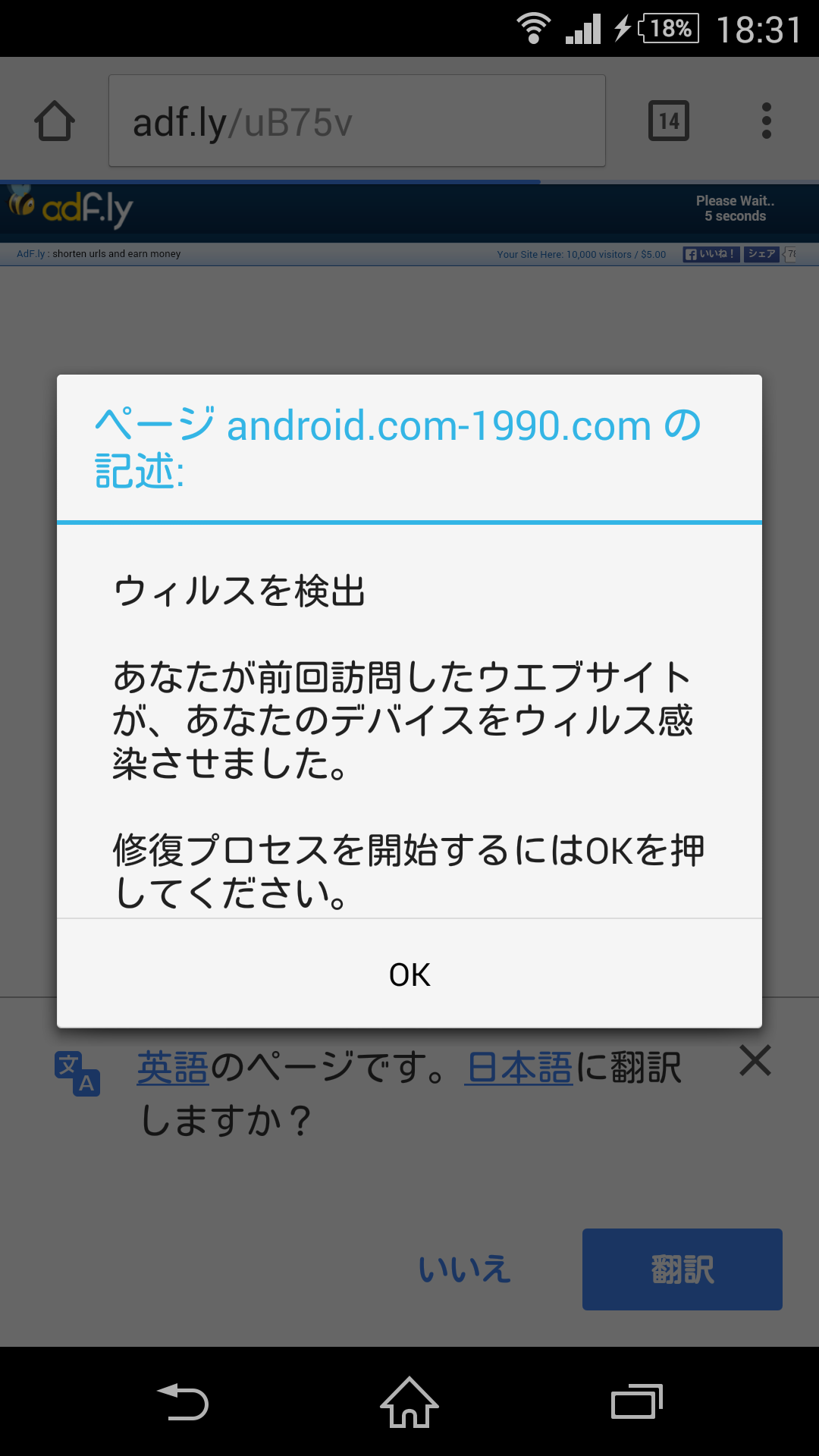Viewport: 819px width, 1456px height.
Task: Tap the Facebook いいね！ button
Action: click(x=711, y=254)
